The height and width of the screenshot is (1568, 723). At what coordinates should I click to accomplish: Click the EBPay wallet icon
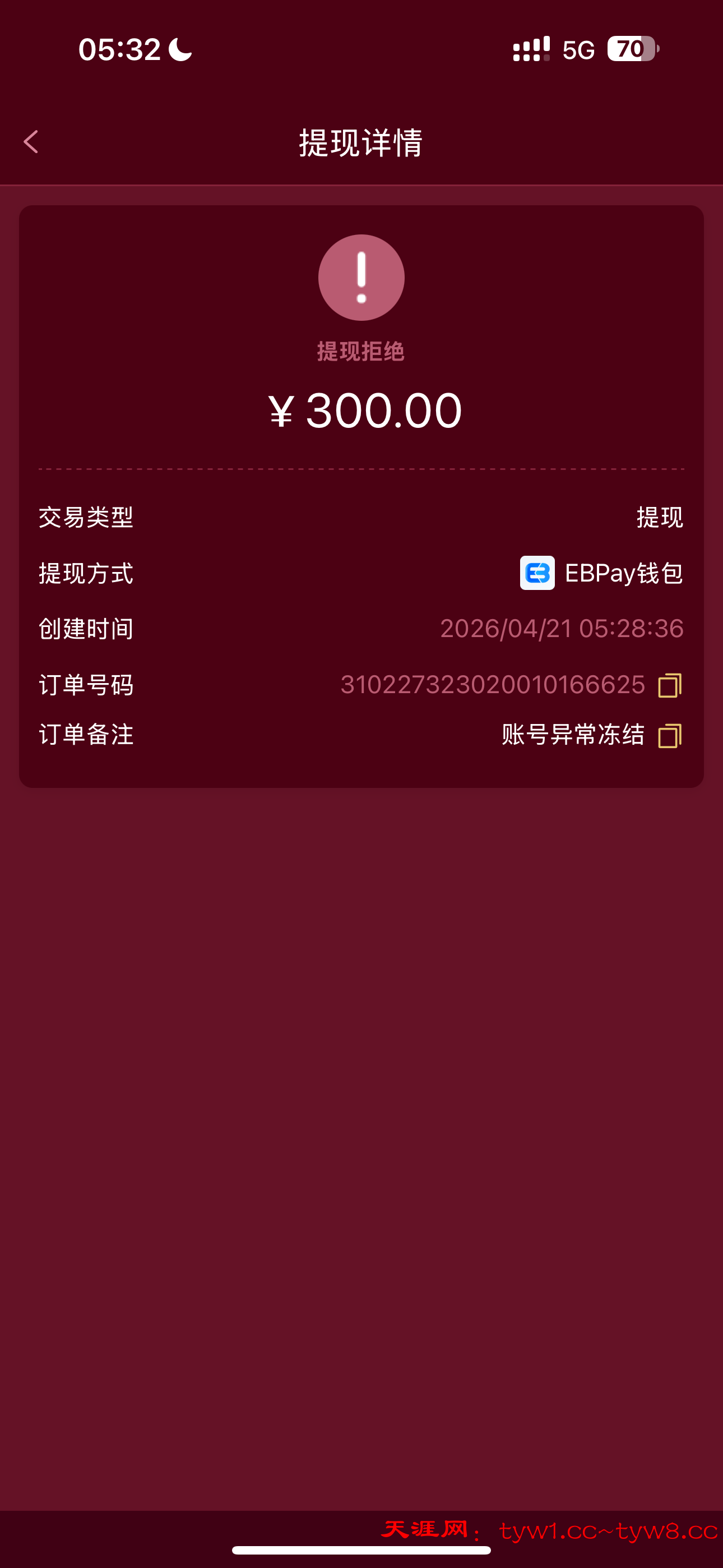click(x=538, y=573)
